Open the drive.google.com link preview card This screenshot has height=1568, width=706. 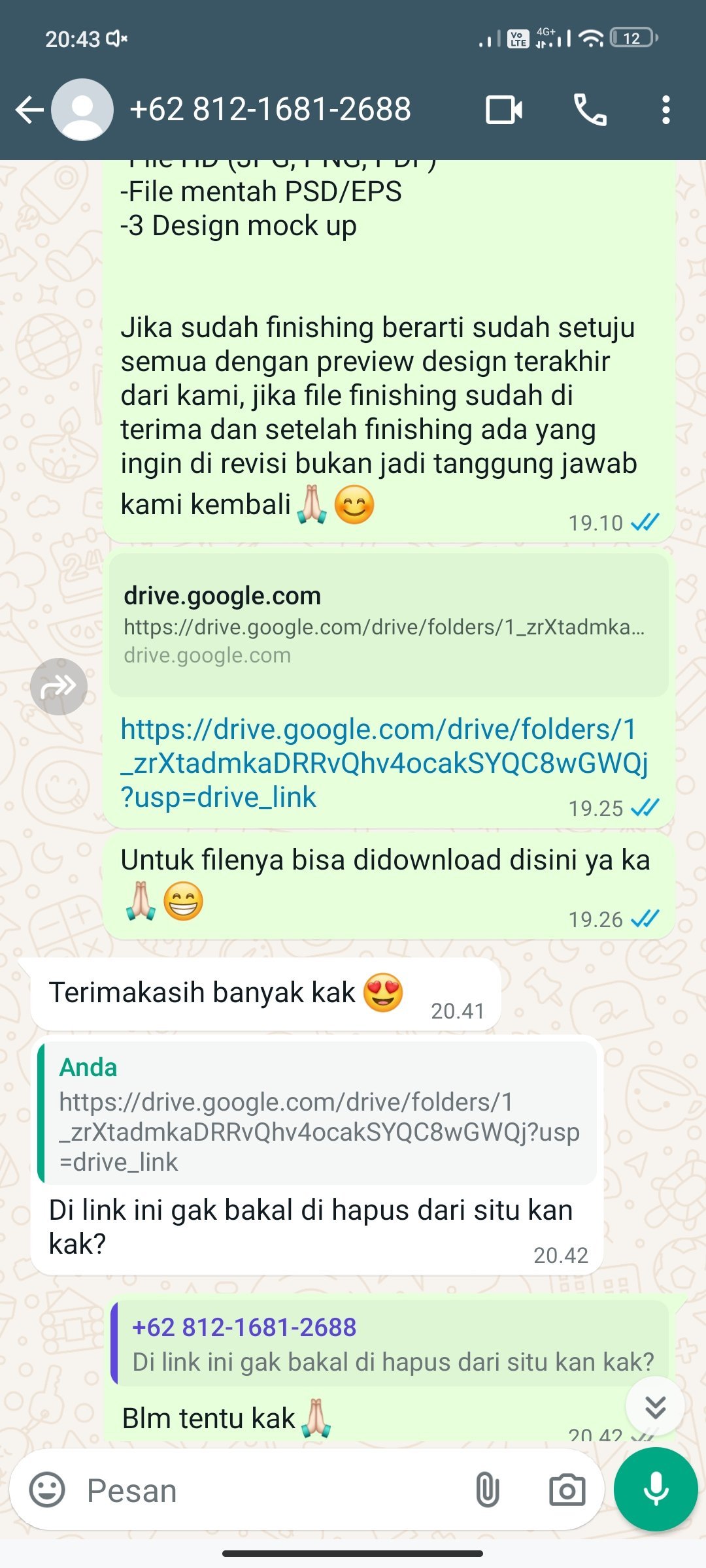pyautogui.click(x=388, y=625)
